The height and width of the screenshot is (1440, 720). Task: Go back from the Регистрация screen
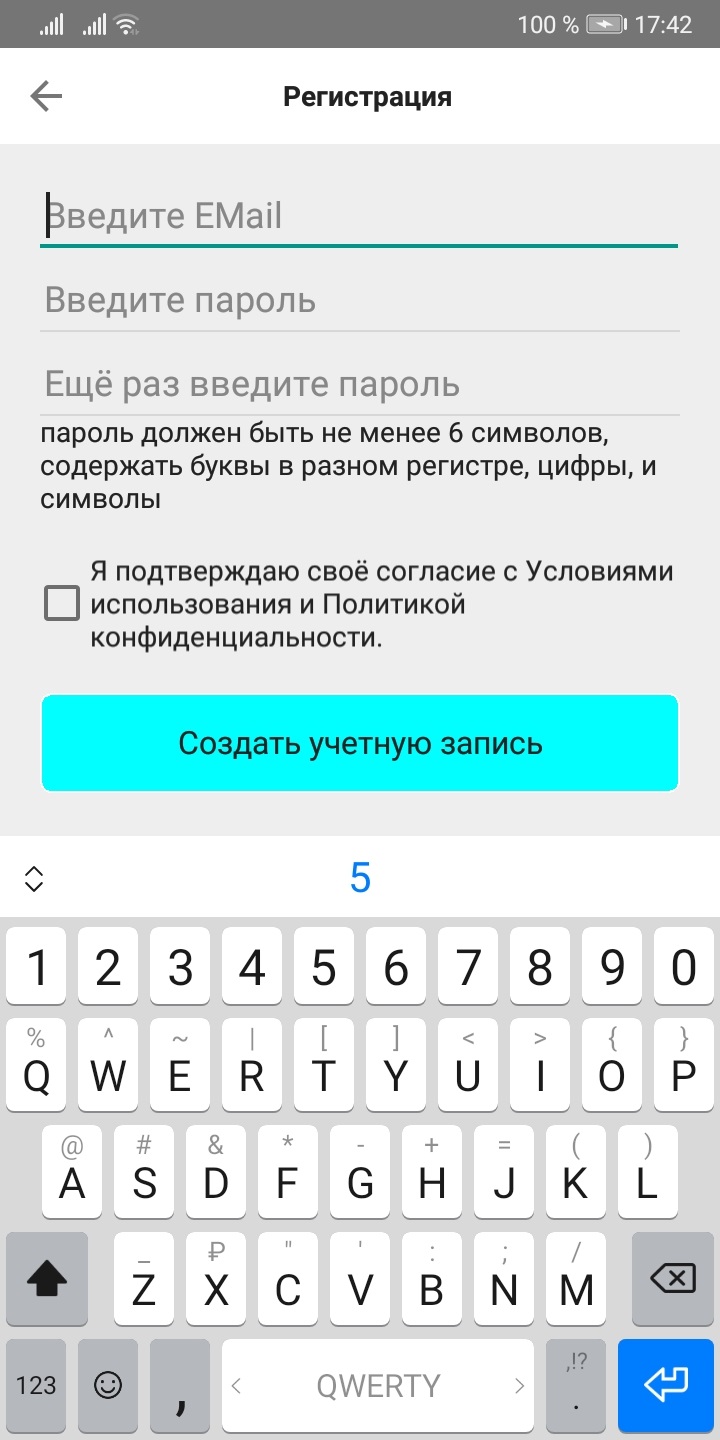pos(46,96)
